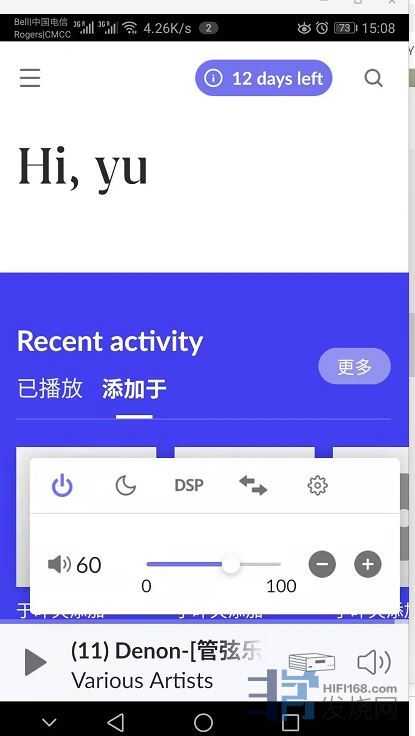Open the now-playing Denon track title
The height and width of the screenshot is (736, 415).
167,652
